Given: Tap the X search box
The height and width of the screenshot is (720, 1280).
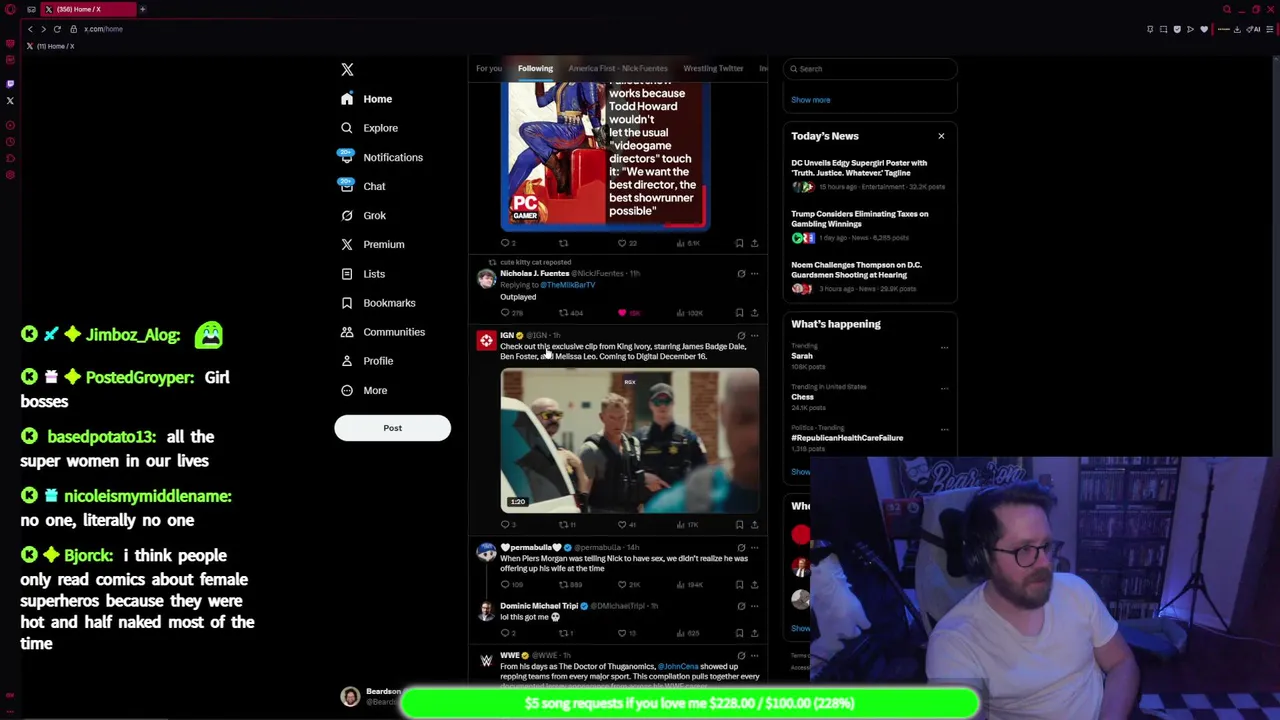Looking at the screenshot, I should click(870, 69).
